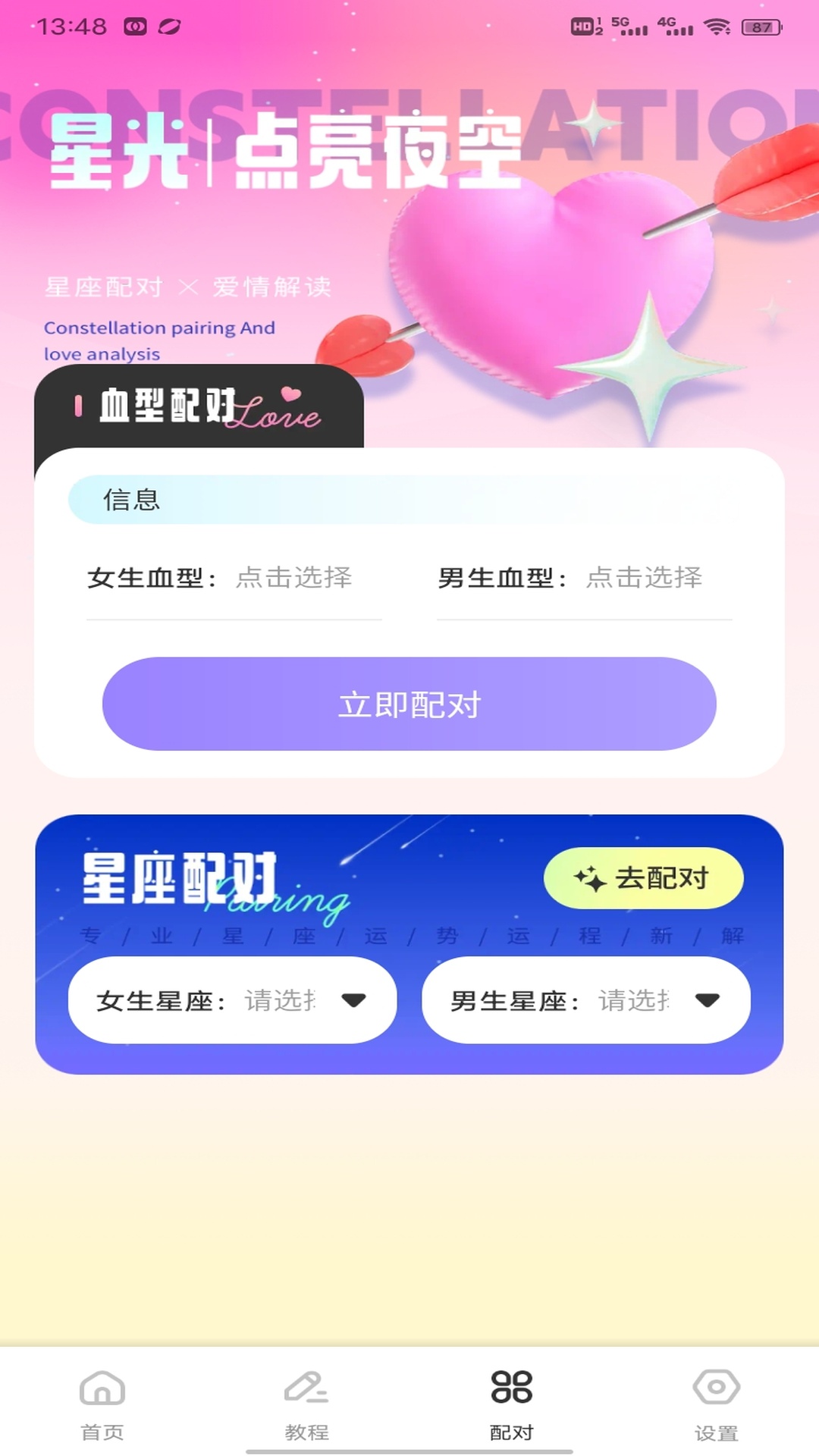Click the pink bar beside 血型配对
The image size is (819, 1456).
[79, 406]
